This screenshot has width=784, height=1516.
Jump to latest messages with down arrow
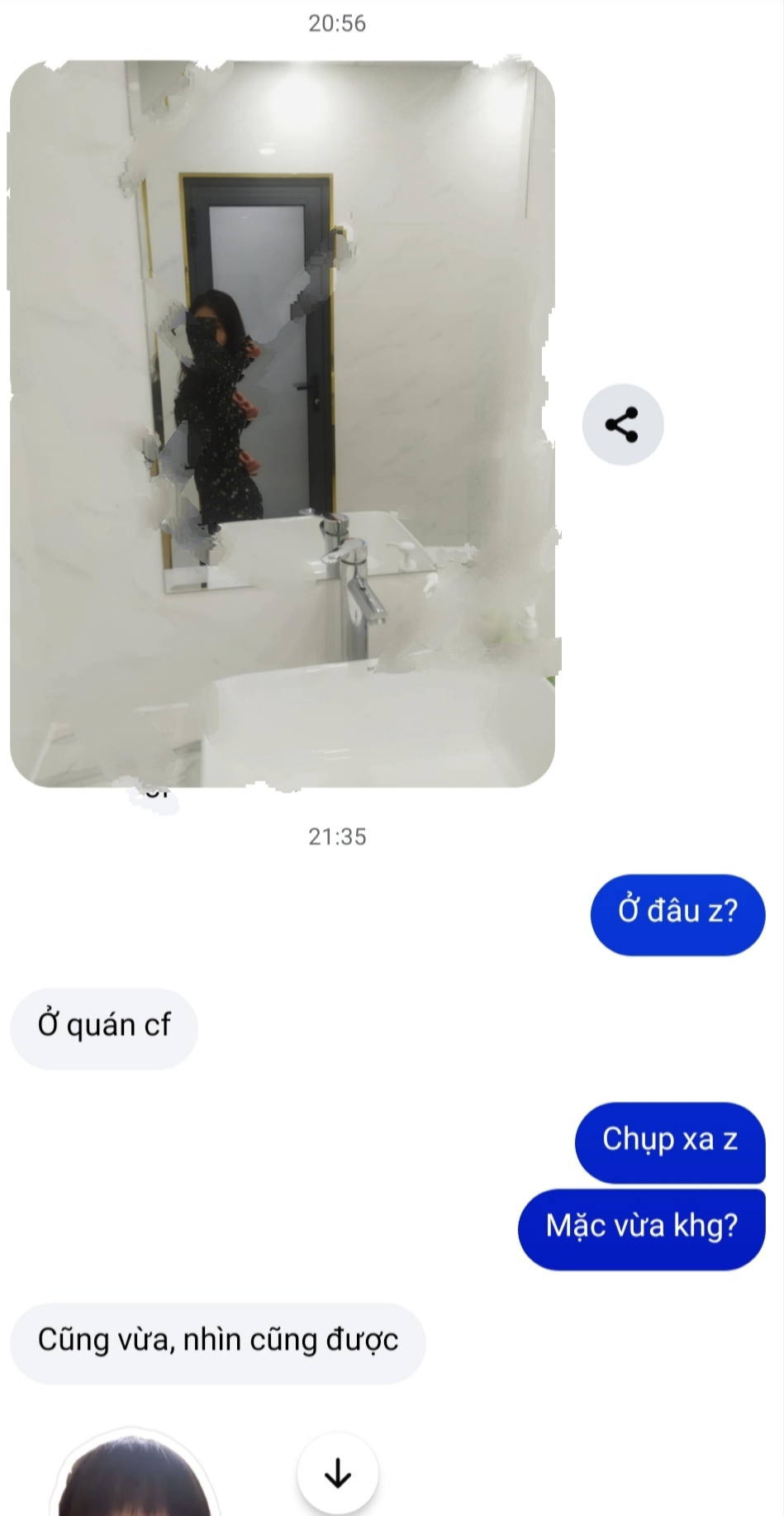[x=337, y=1472]
